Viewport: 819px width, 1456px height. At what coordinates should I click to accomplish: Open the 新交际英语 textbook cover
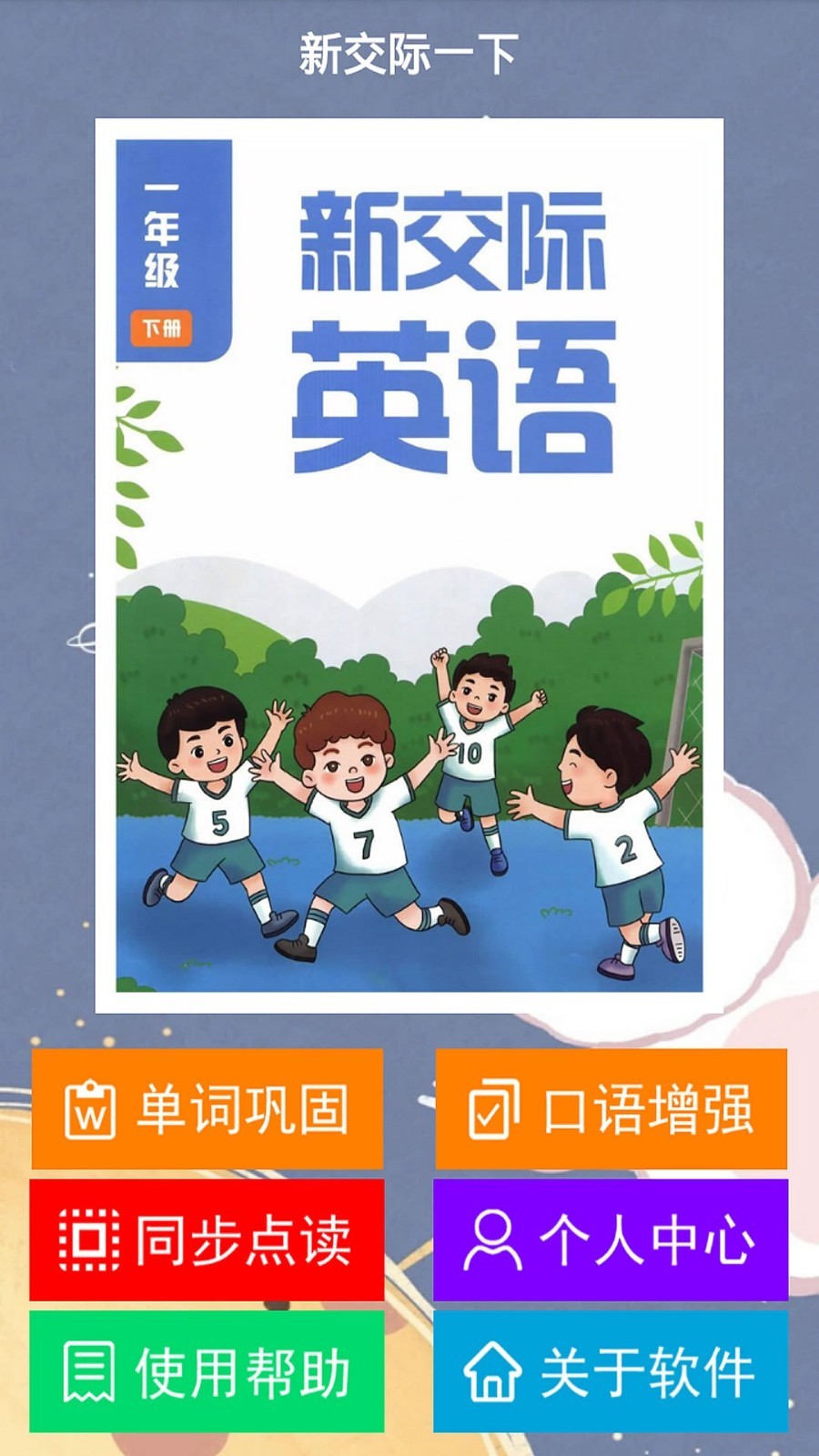pyautogui.click(x=409, y=564)
